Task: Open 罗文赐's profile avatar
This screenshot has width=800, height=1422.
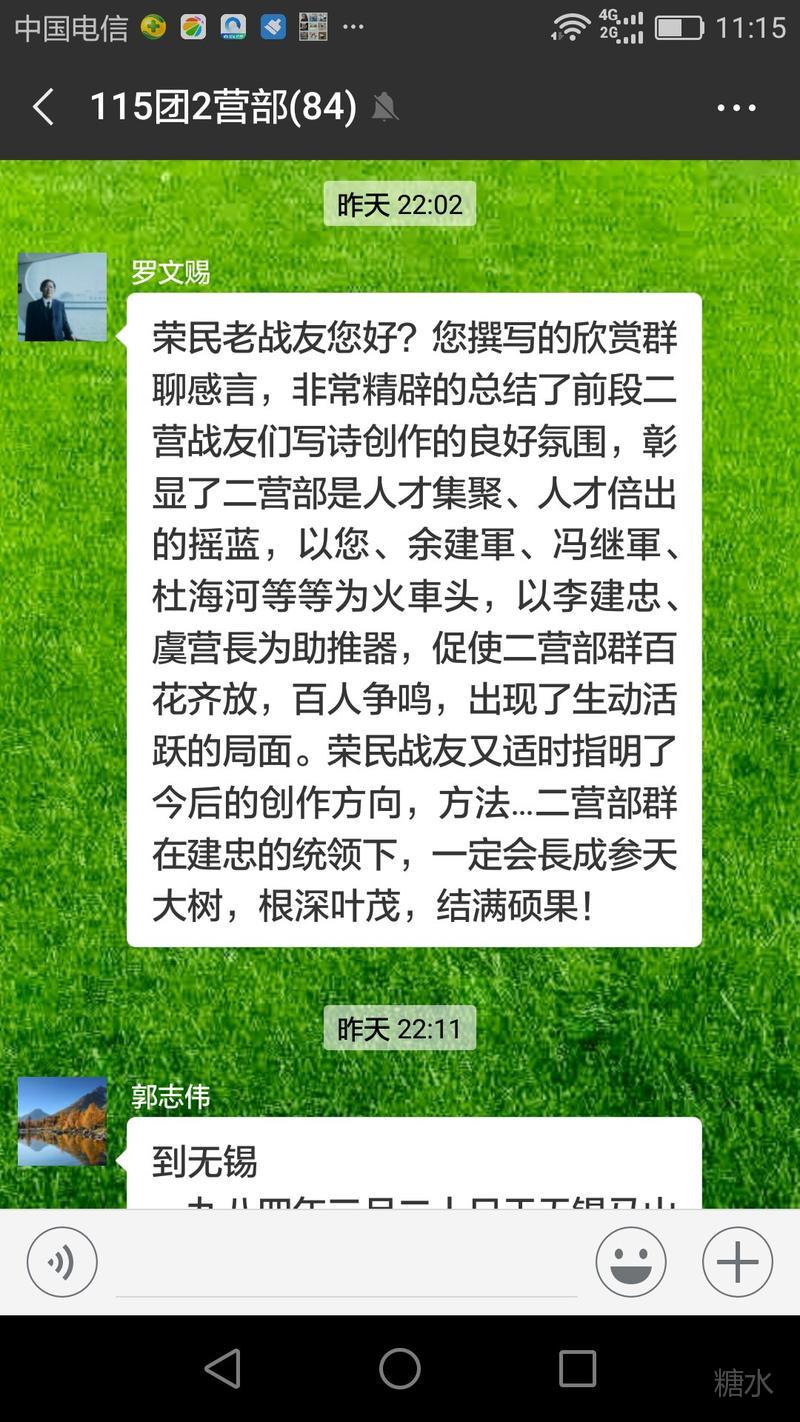Action: [x=62, y=297]
